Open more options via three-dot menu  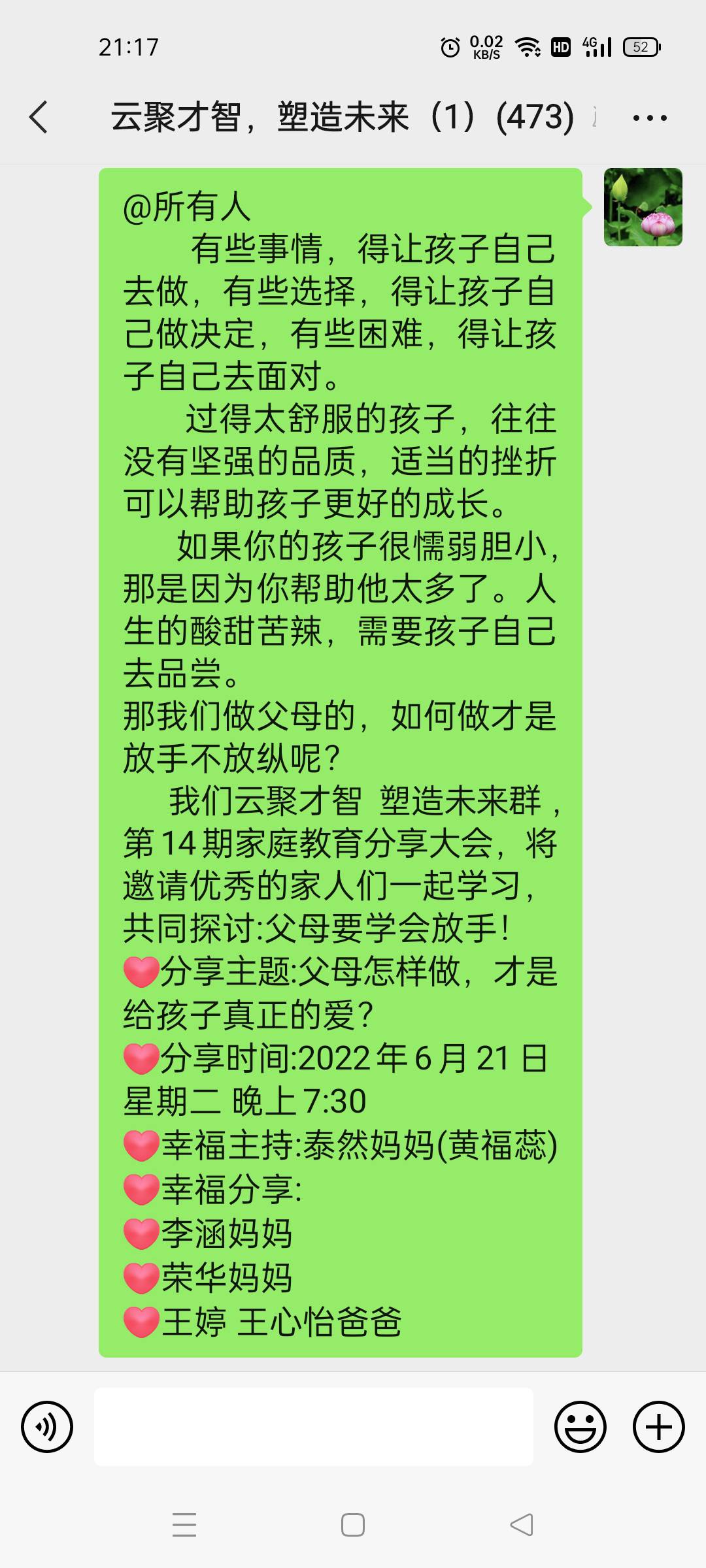coord(649,118)
